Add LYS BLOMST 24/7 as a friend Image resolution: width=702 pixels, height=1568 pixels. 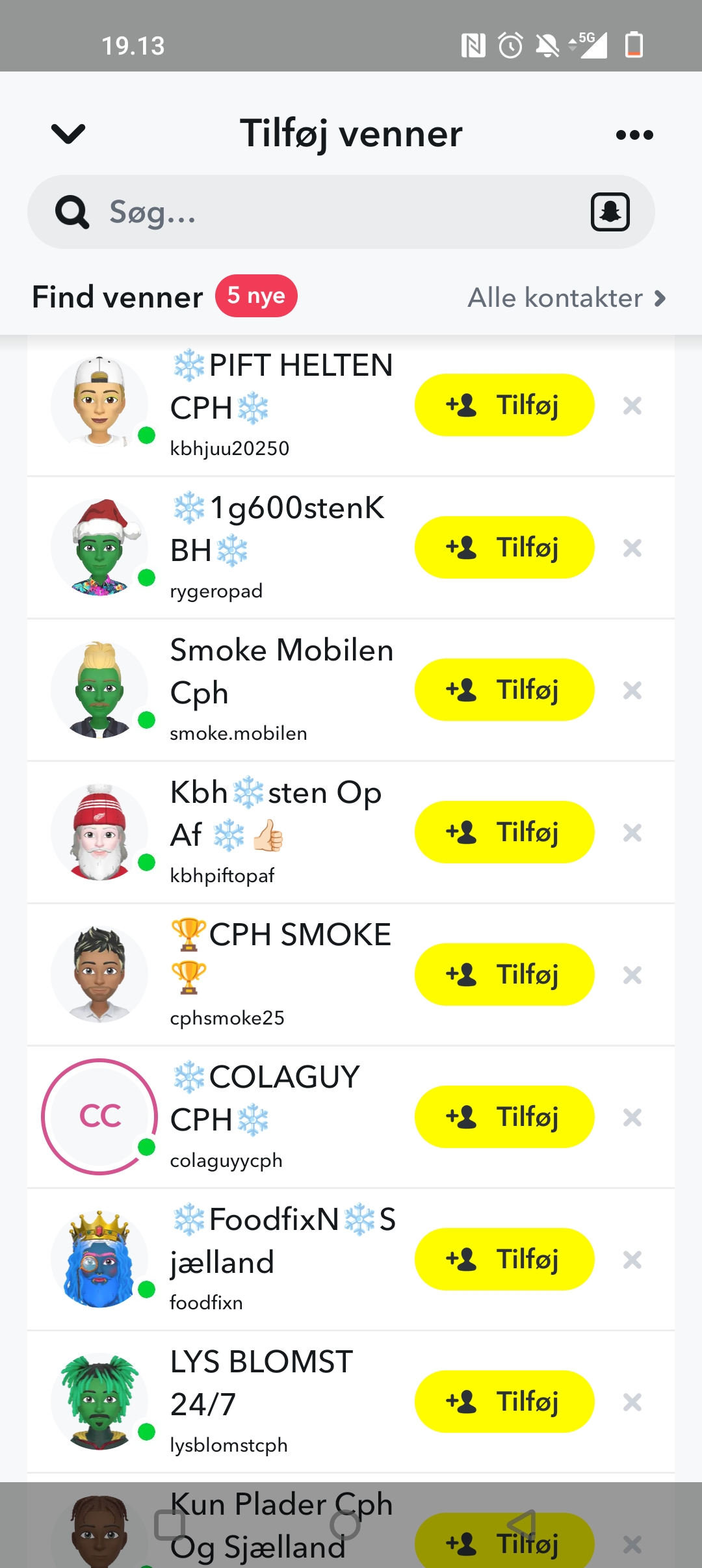[504, 1402]
